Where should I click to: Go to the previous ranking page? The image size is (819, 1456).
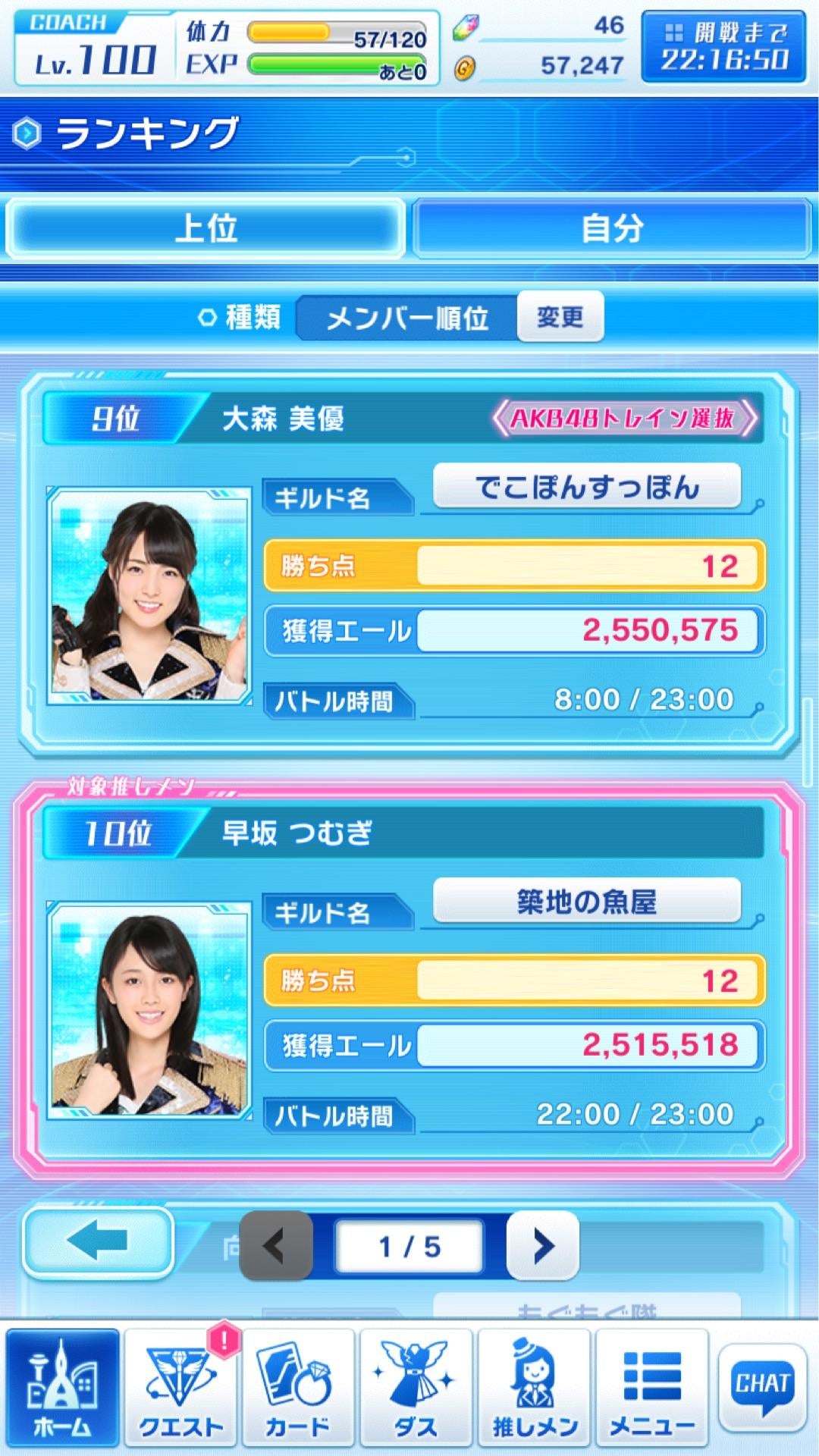(276, 1245)
